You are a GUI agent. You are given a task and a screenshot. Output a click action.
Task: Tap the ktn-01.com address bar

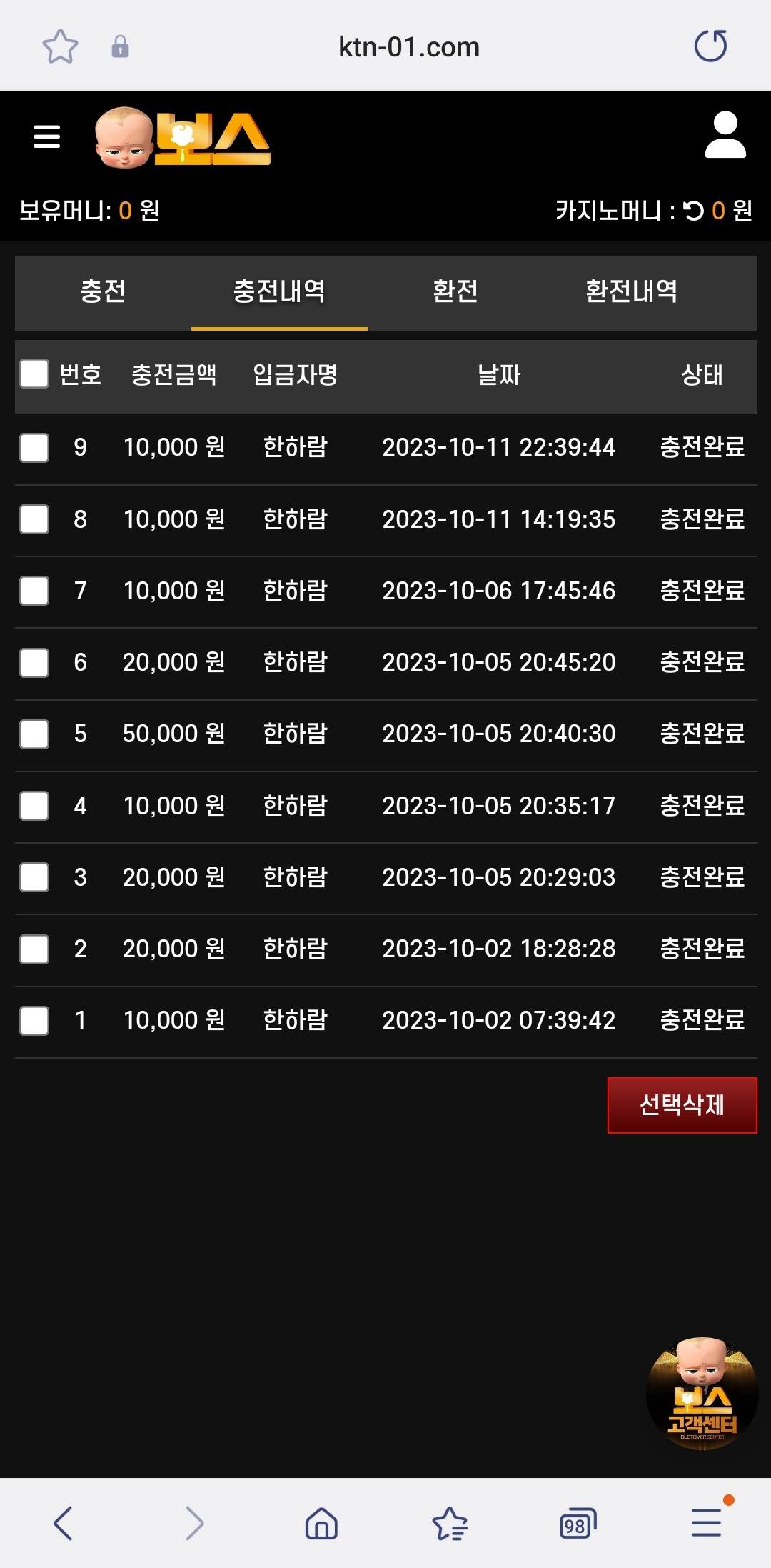click(408, 47)
